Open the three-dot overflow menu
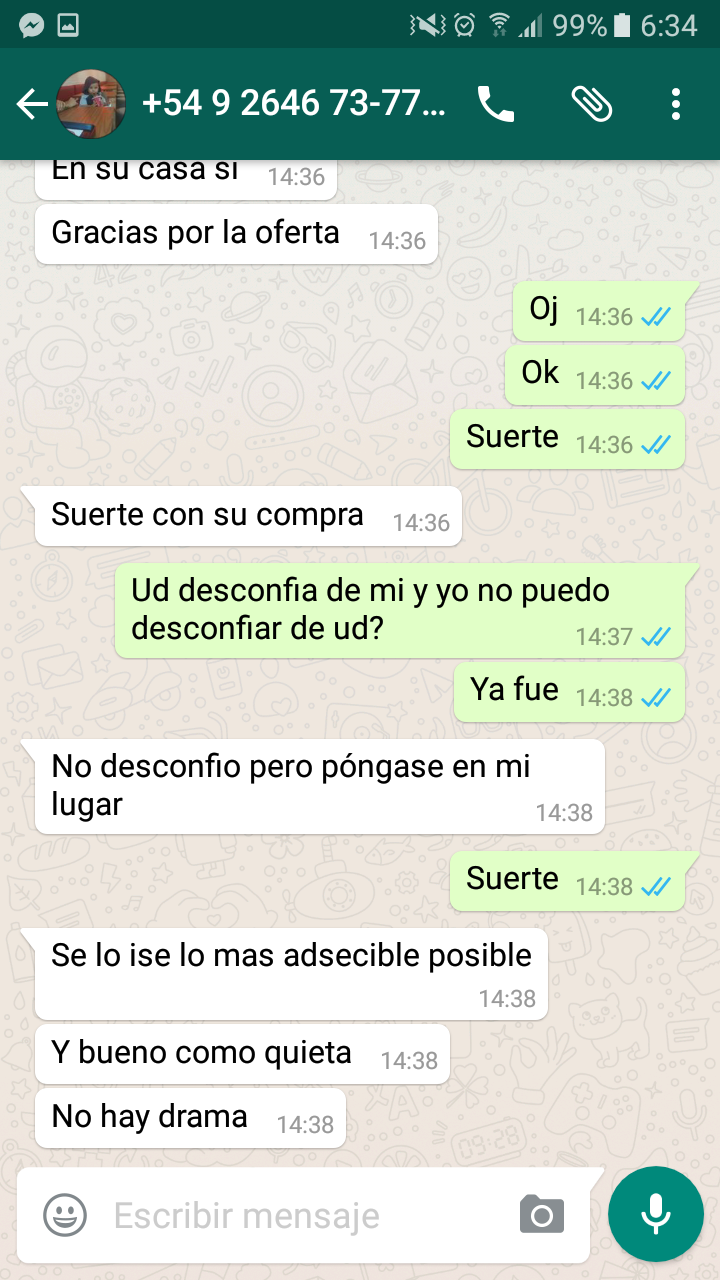 (676, 104)
